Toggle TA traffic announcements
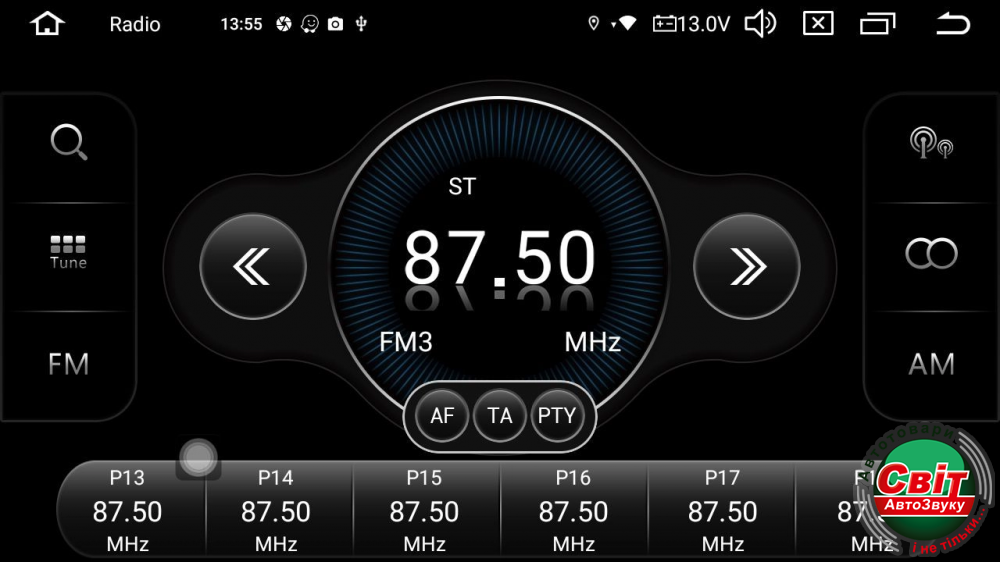 [500, 416]
